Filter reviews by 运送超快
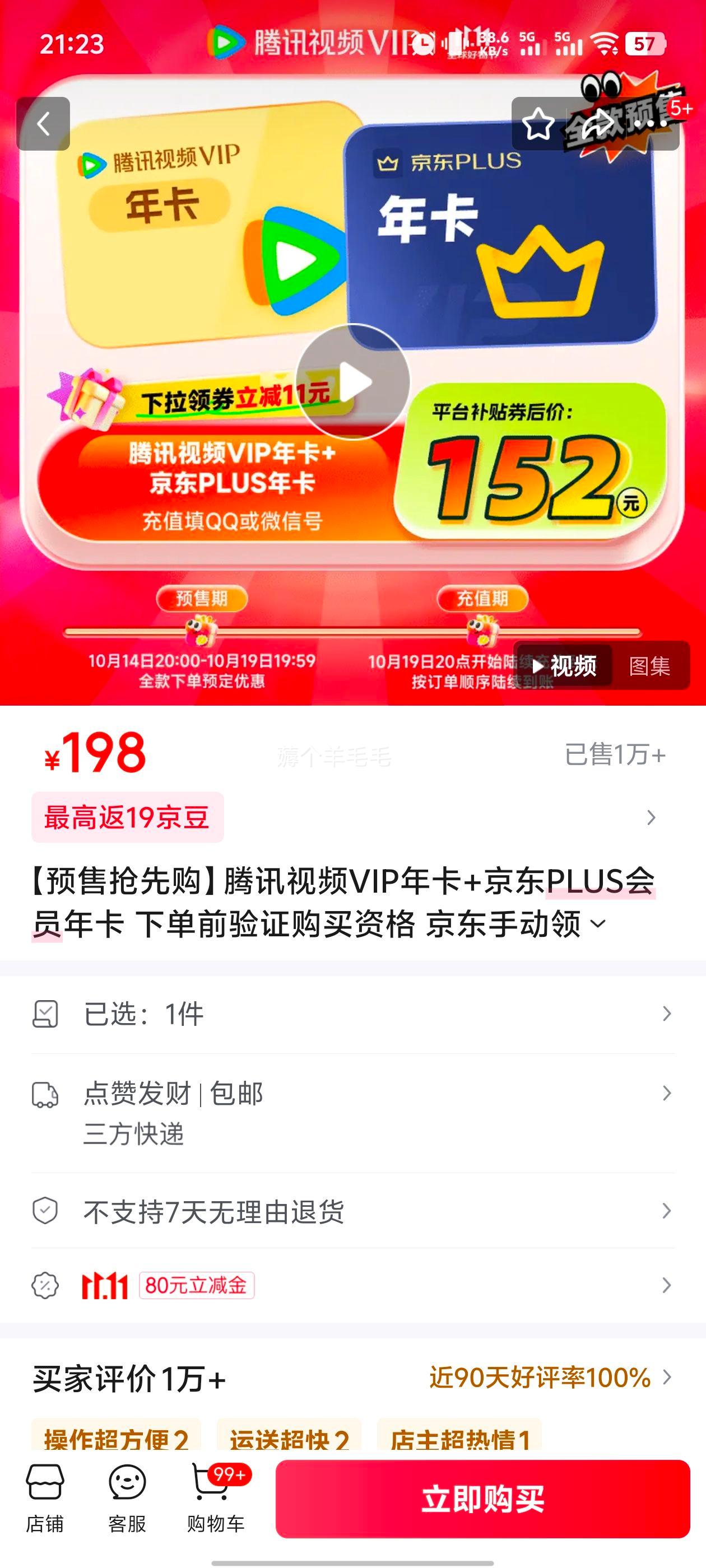The width and height of the screenshot is (706, 1568). [x=289, y=1439]
